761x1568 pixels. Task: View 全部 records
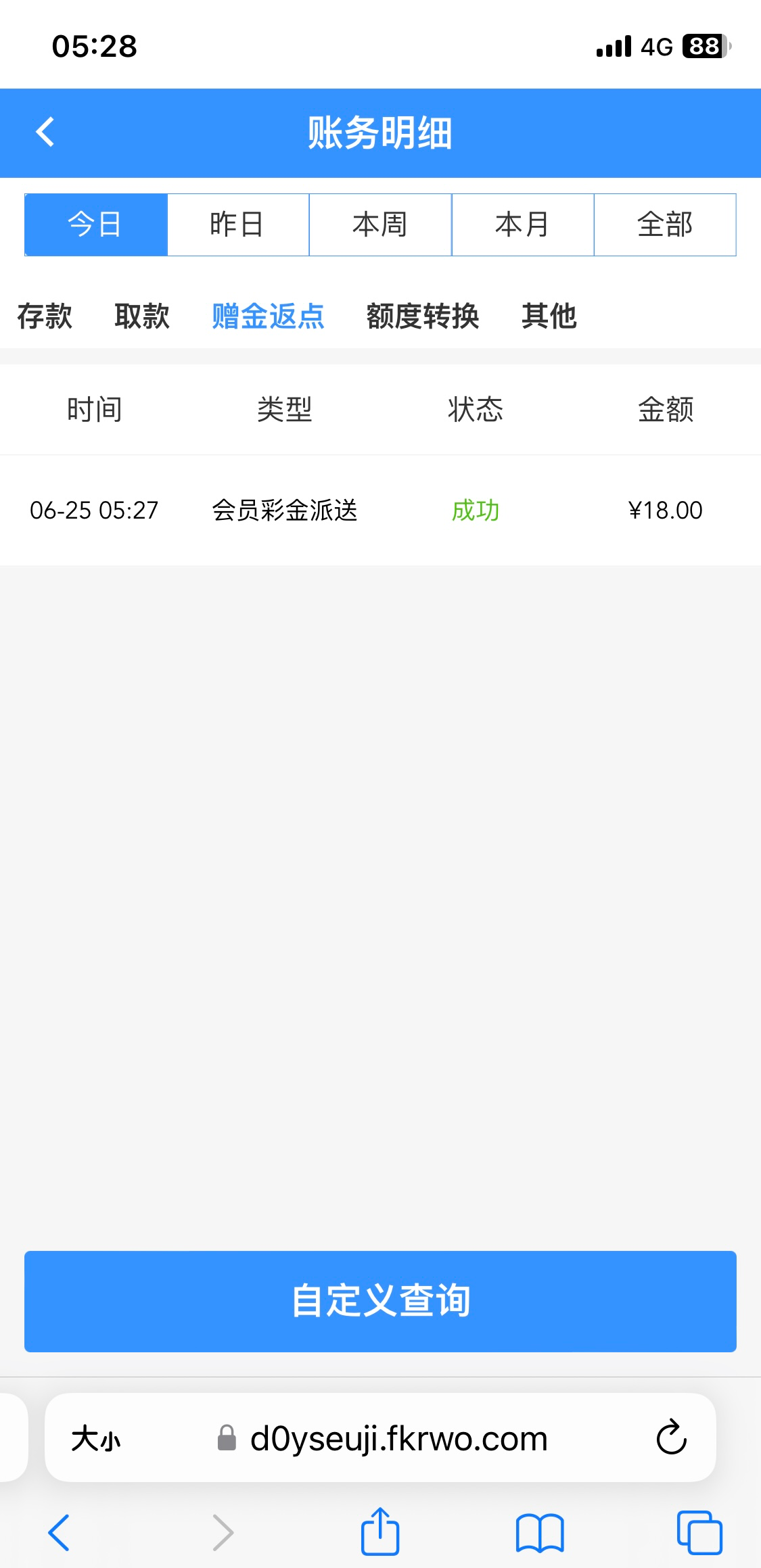665,224
